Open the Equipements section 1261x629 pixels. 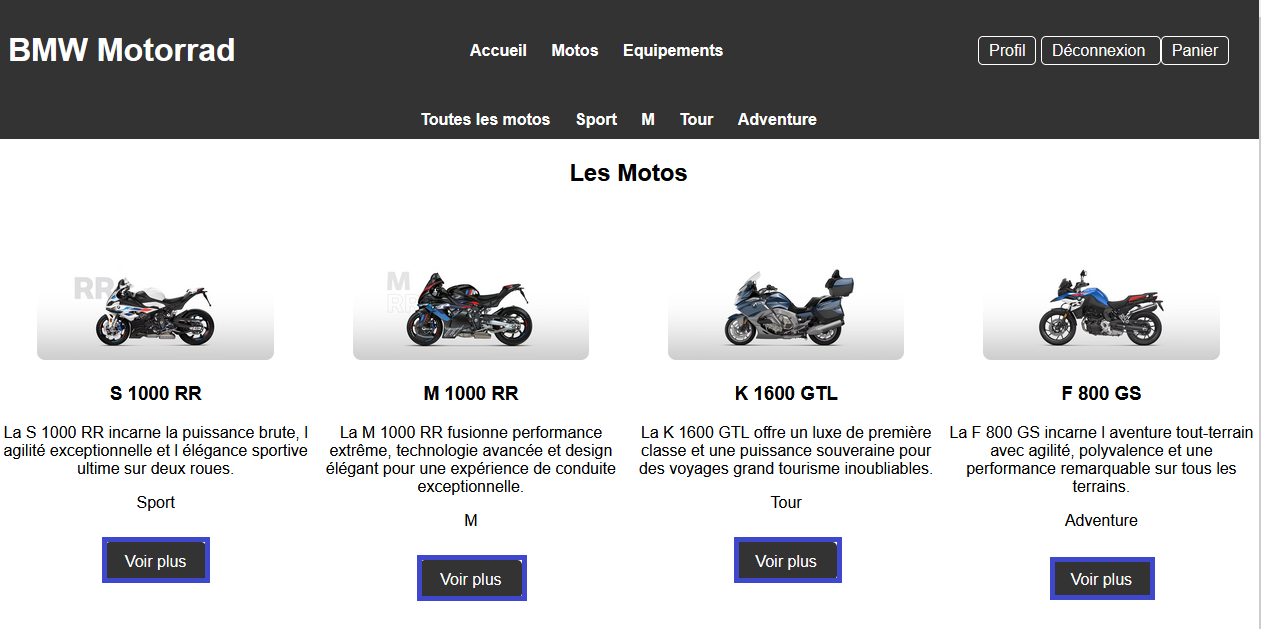(672, 50)
